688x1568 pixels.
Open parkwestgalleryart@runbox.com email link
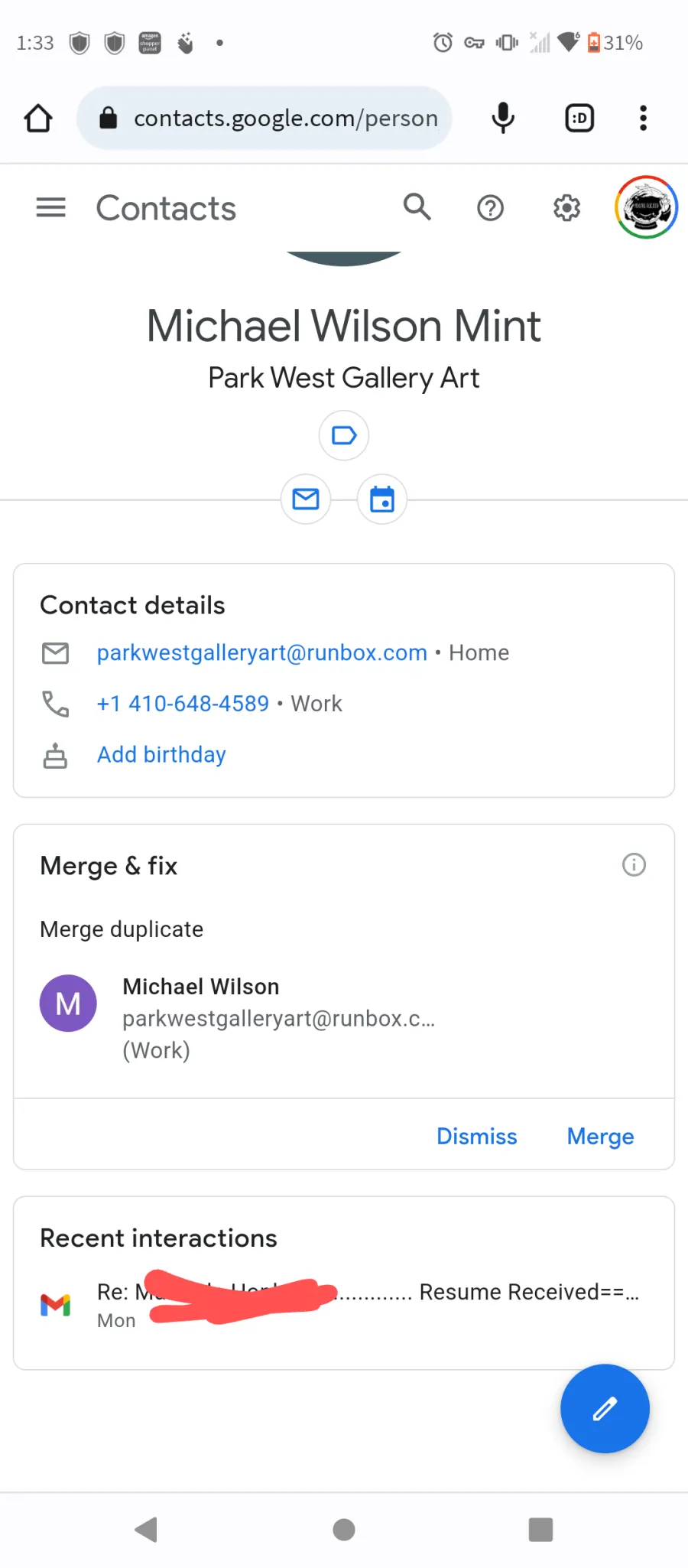pos(262,652)
